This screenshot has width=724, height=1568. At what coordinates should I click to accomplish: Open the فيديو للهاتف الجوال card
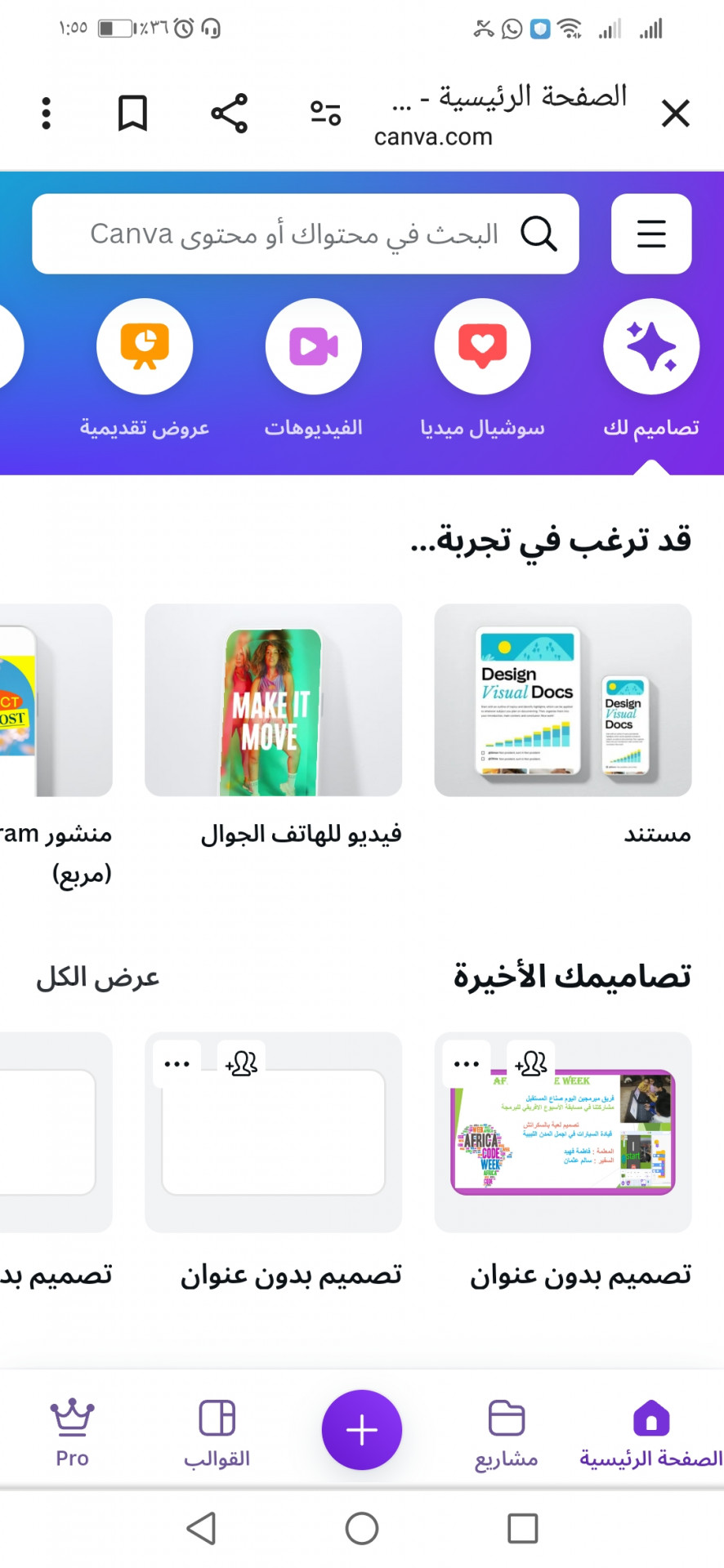coord(273,700)
